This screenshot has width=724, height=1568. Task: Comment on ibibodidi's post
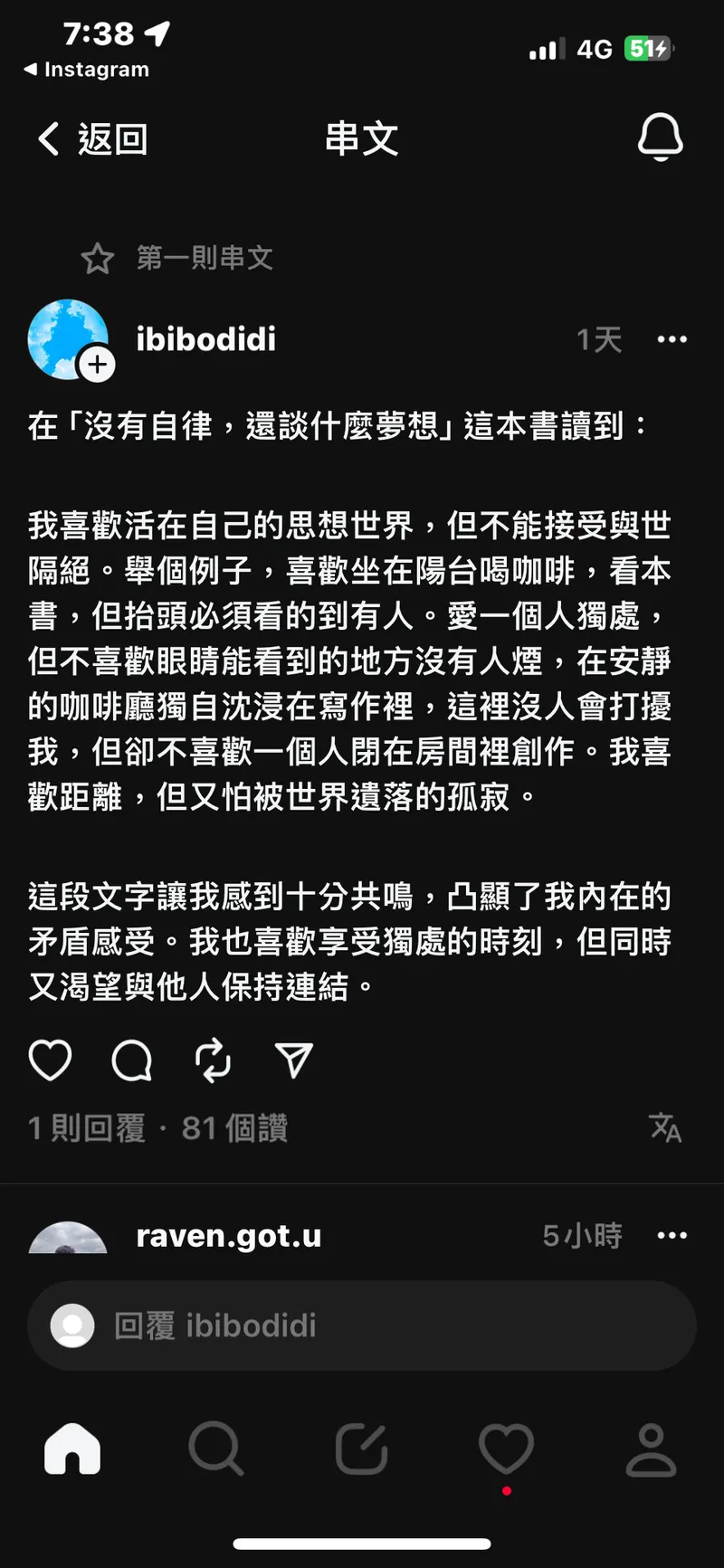pyautogui.click(x=132, y=1060)
